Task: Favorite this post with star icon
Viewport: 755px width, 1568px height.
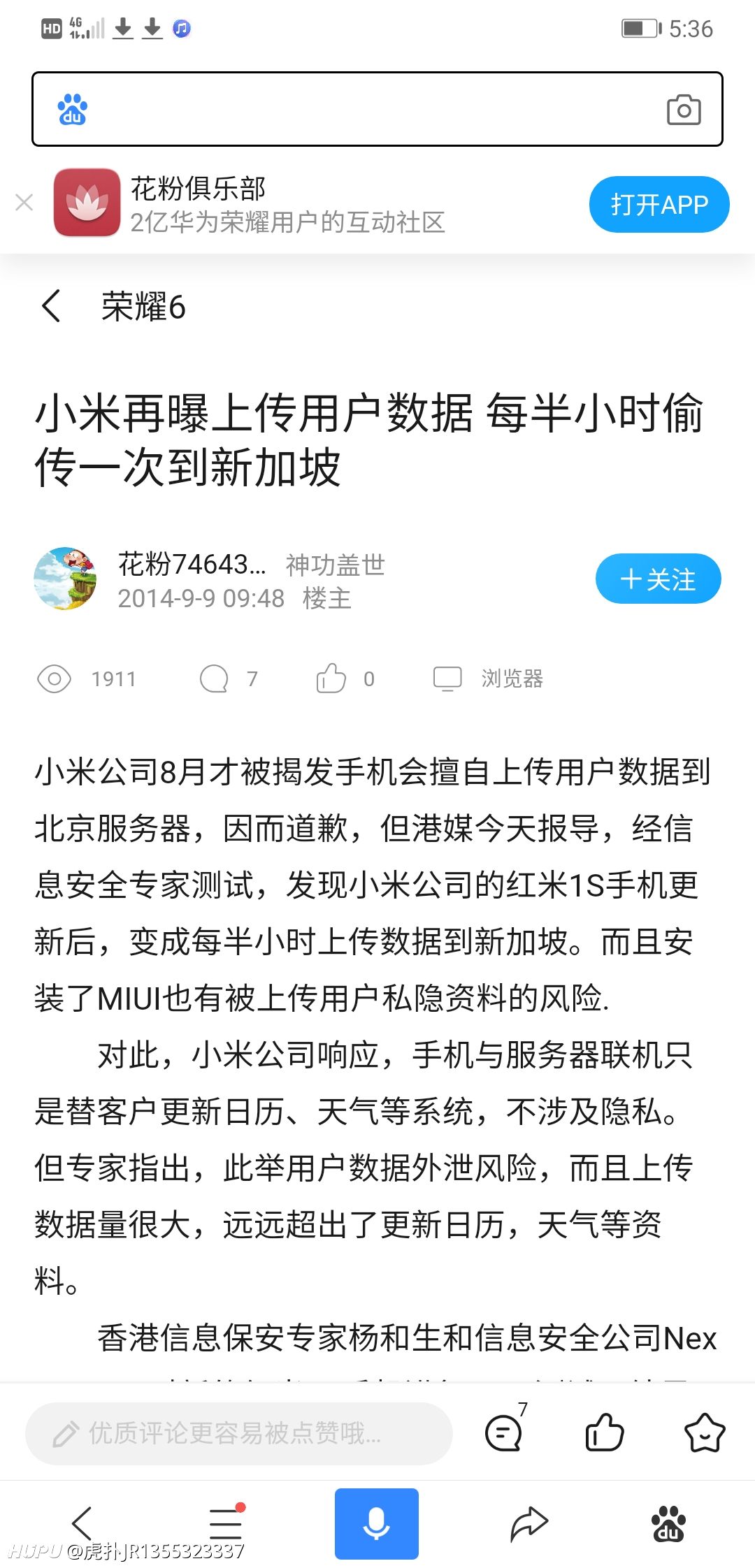Action: click(704, 1432)
